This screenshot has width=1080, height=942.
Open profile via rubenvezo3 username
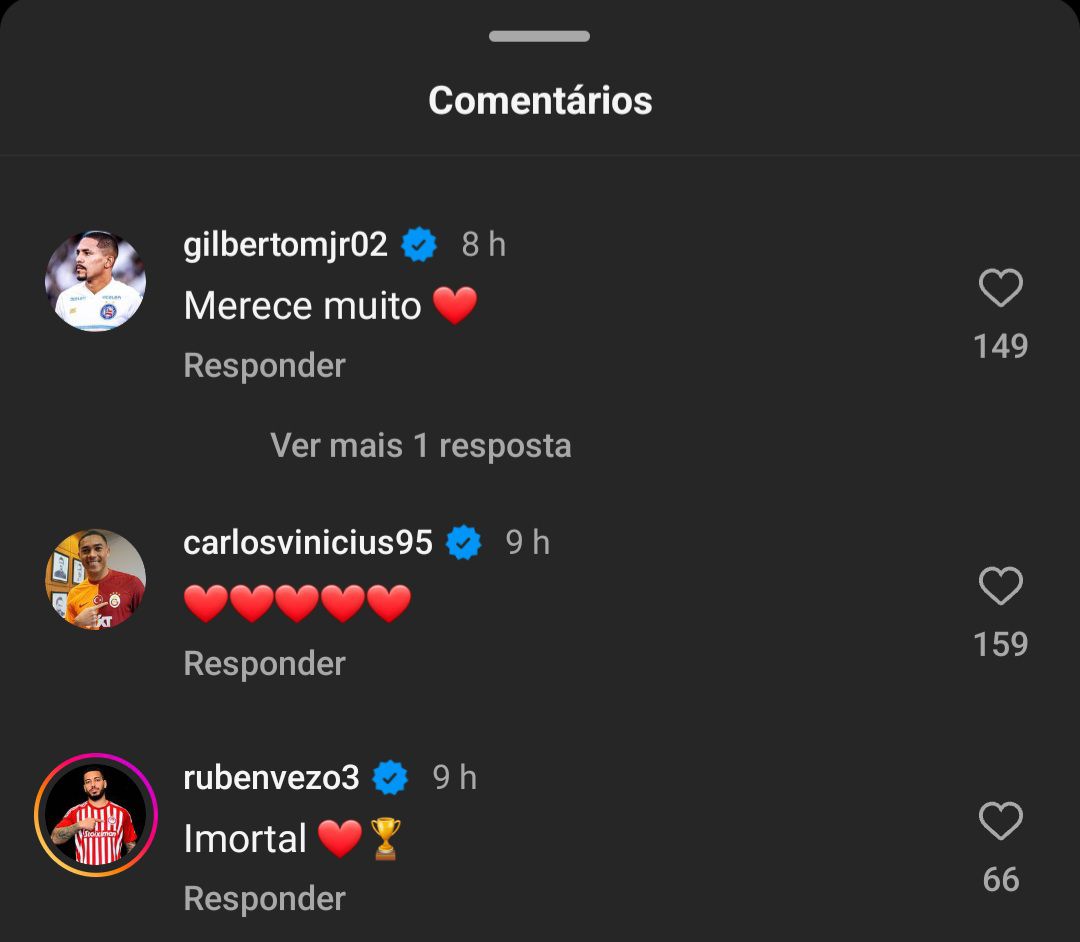(x=271, y=778)
